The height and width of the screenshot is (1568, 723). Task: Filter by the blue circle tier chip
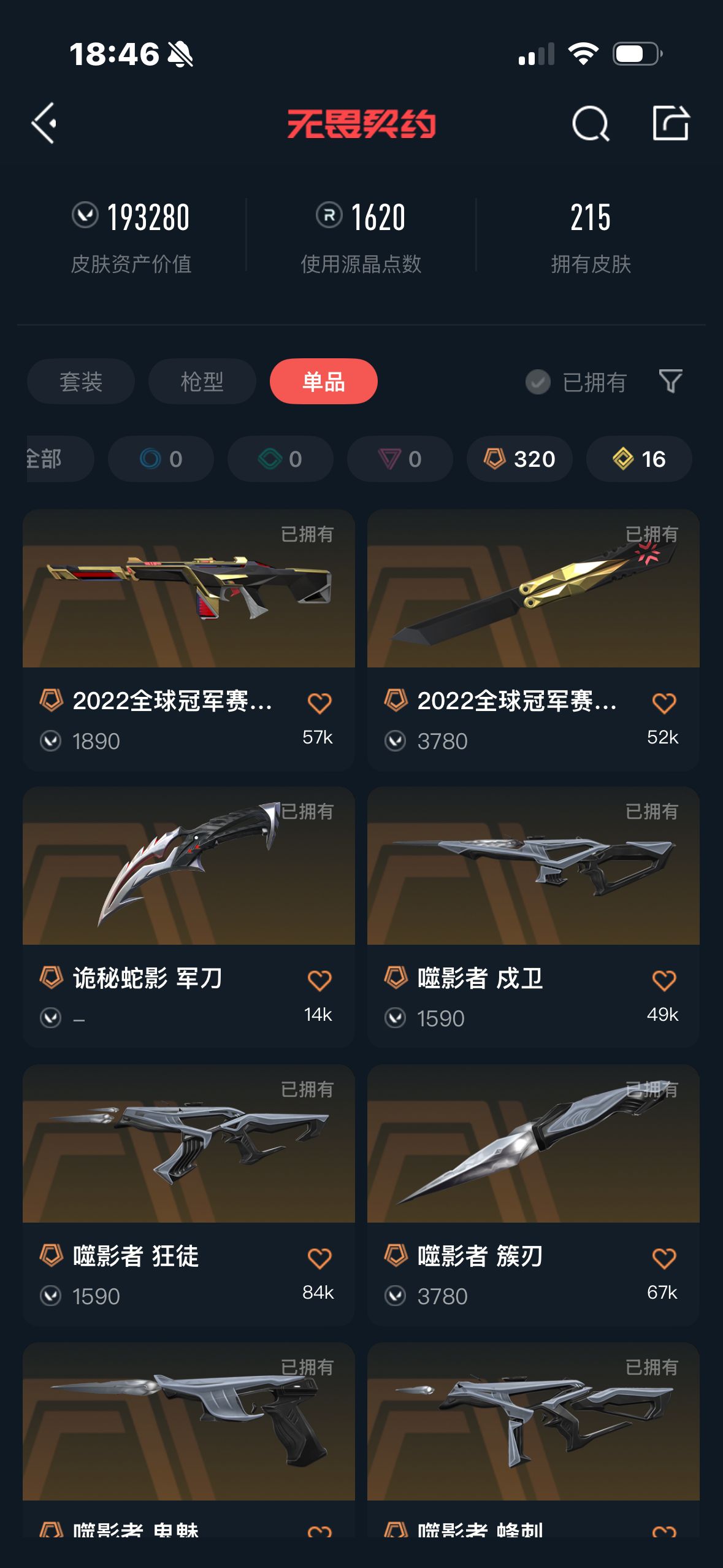click(161, 459)
